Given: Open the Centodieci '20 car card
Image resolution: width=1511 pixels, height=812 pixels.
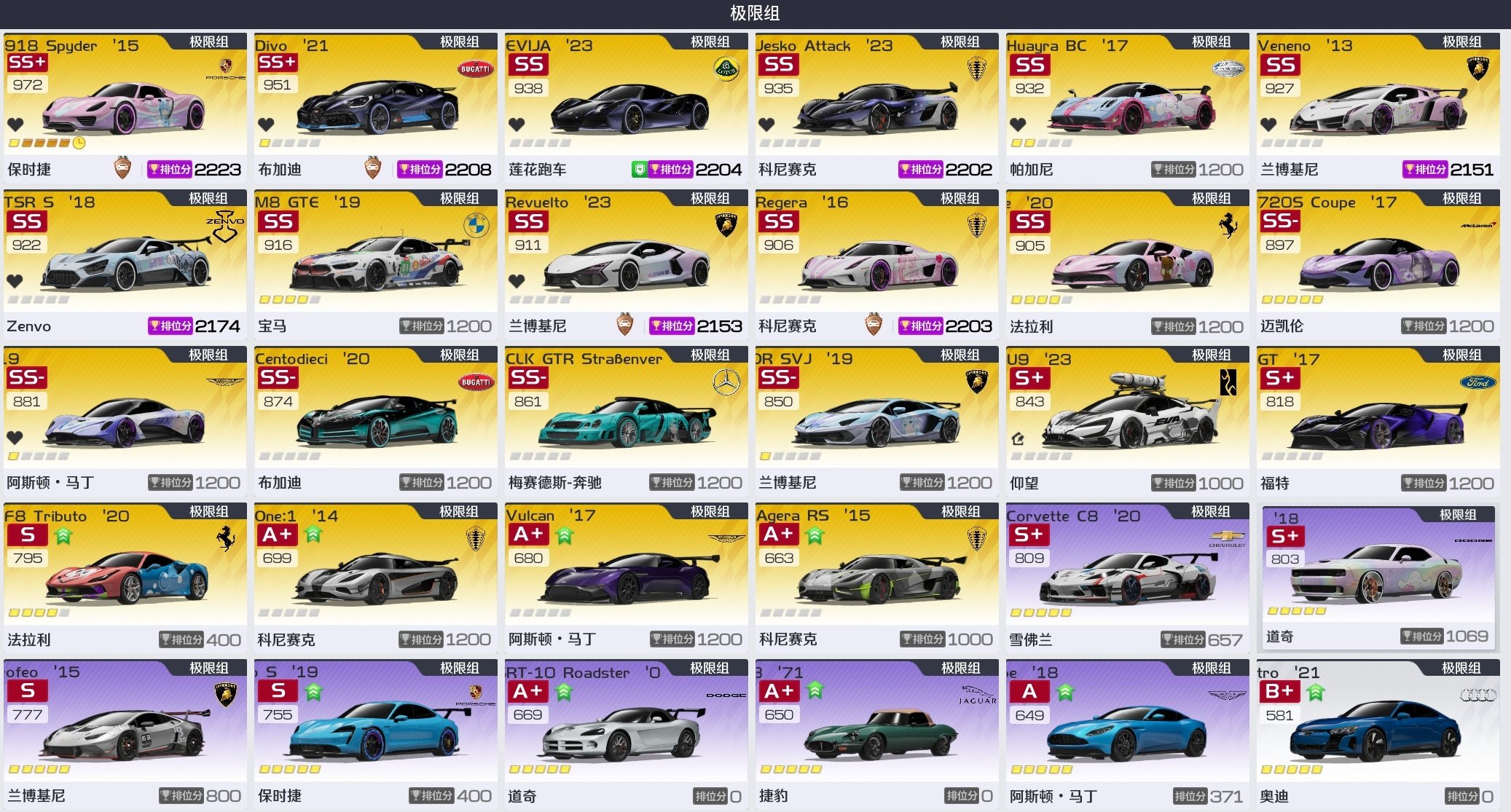Looking at the screenshot, I should coord(375,421).
